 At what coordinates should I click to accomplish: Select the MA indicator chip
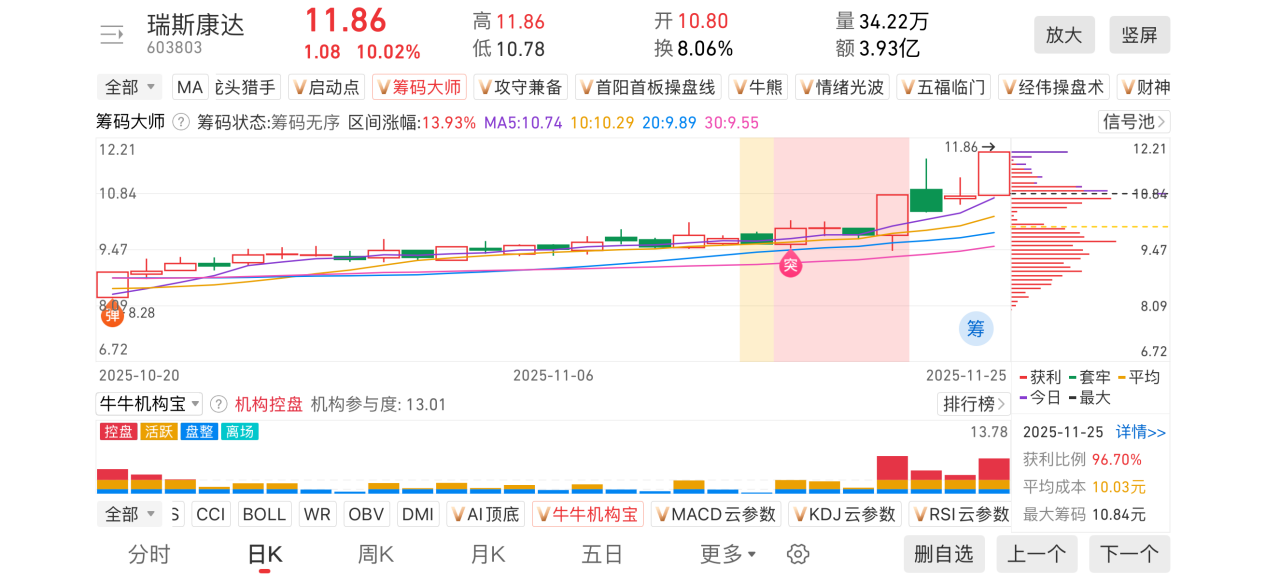190,88
